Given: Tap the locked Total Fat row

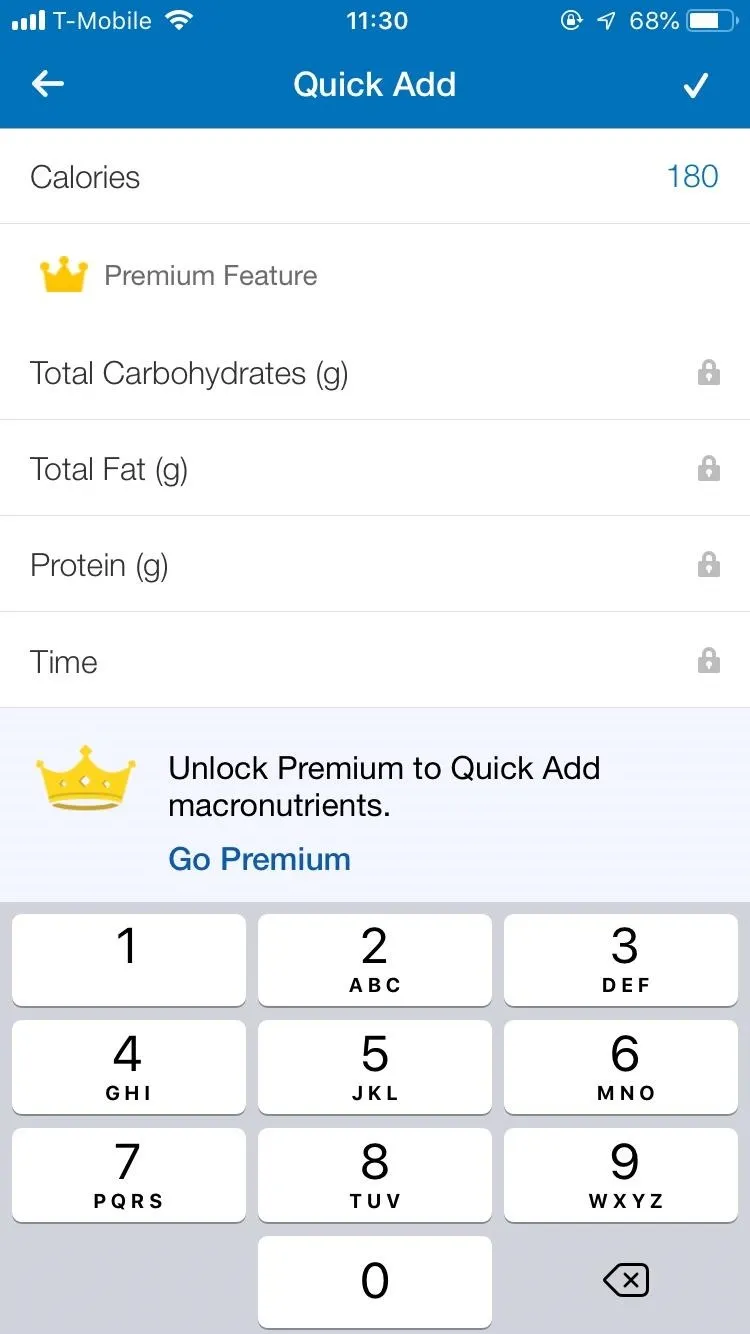Looking at the screenshot, I should point(375,468).
